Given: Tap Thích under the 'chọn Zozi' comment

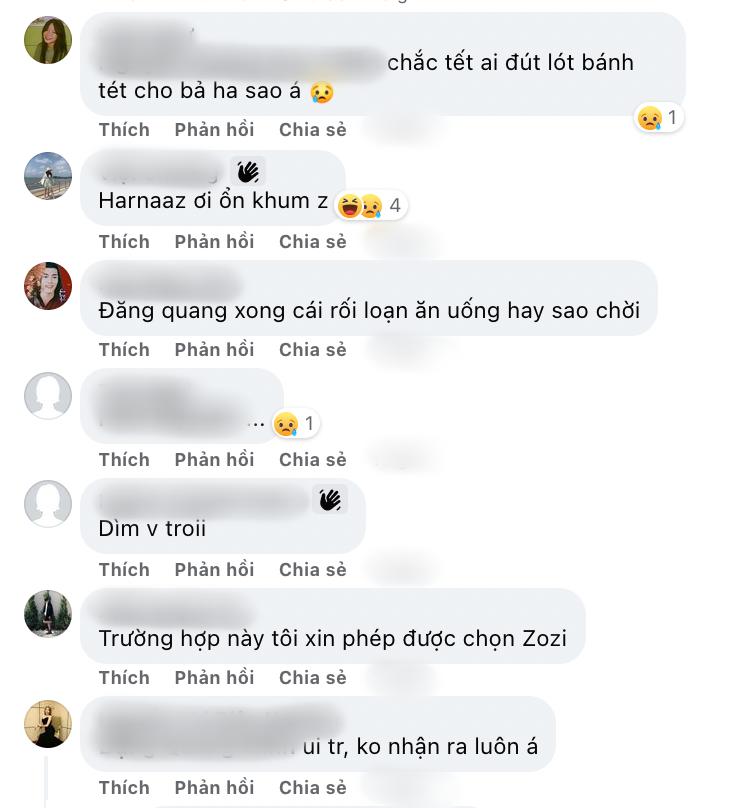Looking at the screenshot, I should pyautogui.click(x=124, y=678).
